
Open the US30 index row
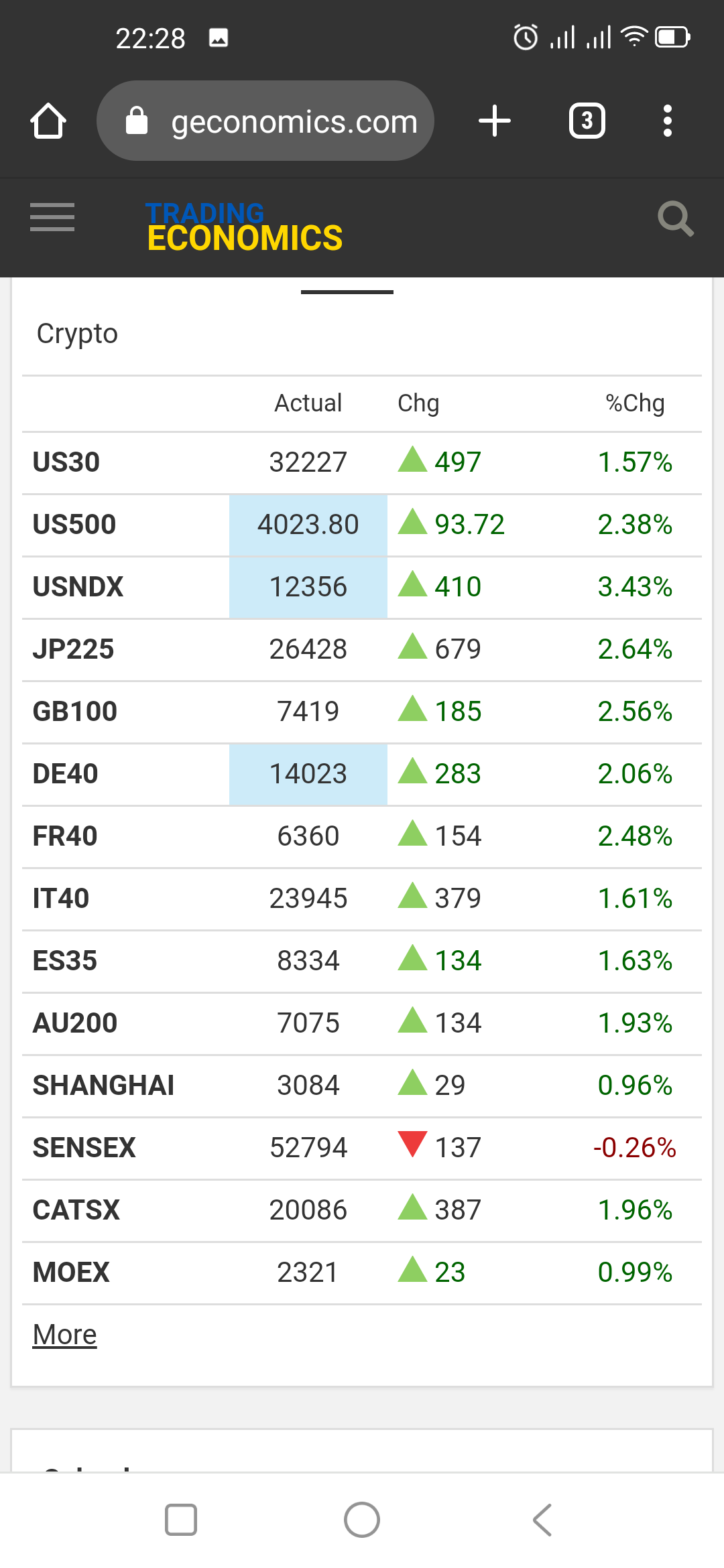point(66,462)
